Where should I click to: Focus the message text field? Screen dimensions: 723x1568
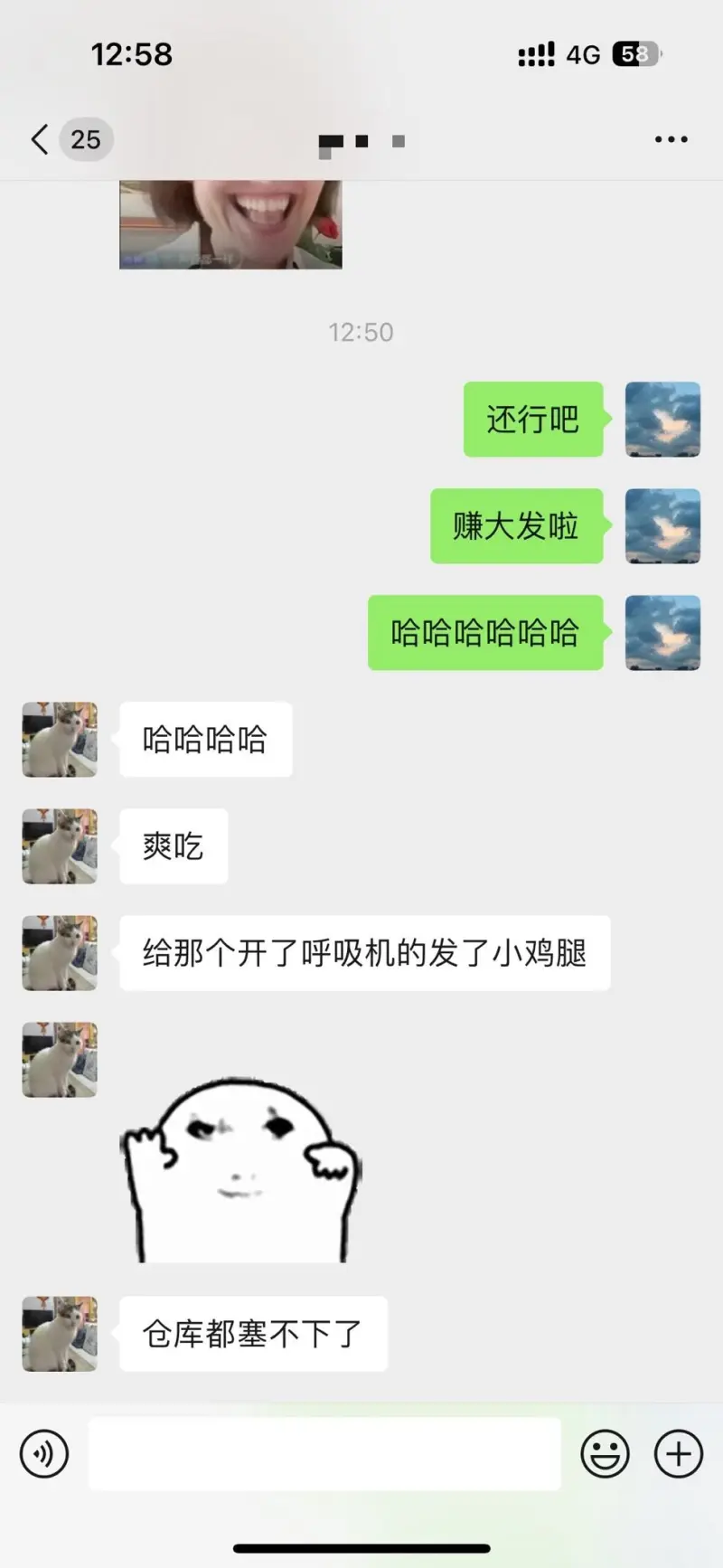[324, 1454]
